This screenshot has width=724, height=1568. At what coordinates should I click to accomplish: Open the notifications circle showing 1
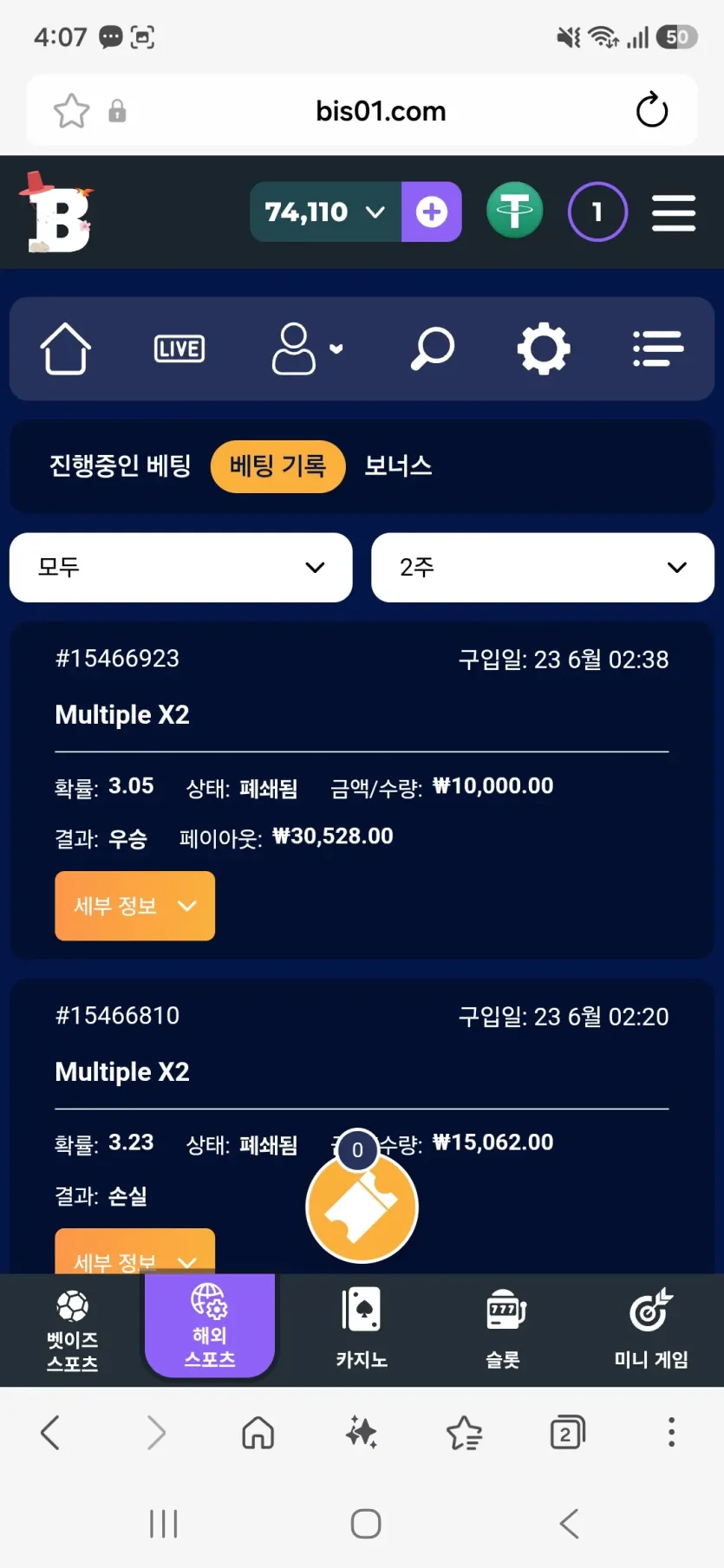click(x=597, y=211)
